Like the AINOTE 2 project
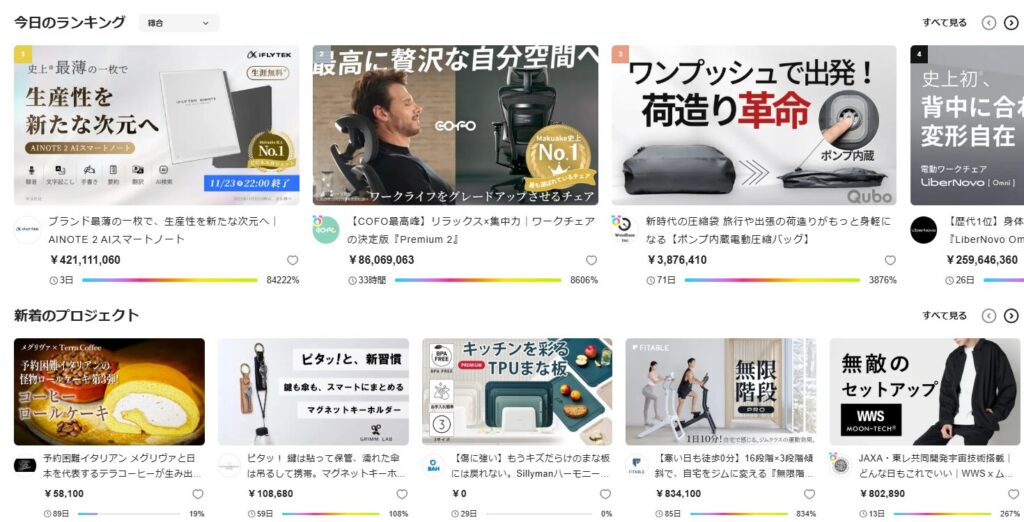Image resolution: width=1024 pixels, height=522 pixels. pyautogui.click(x=292, y=260)
